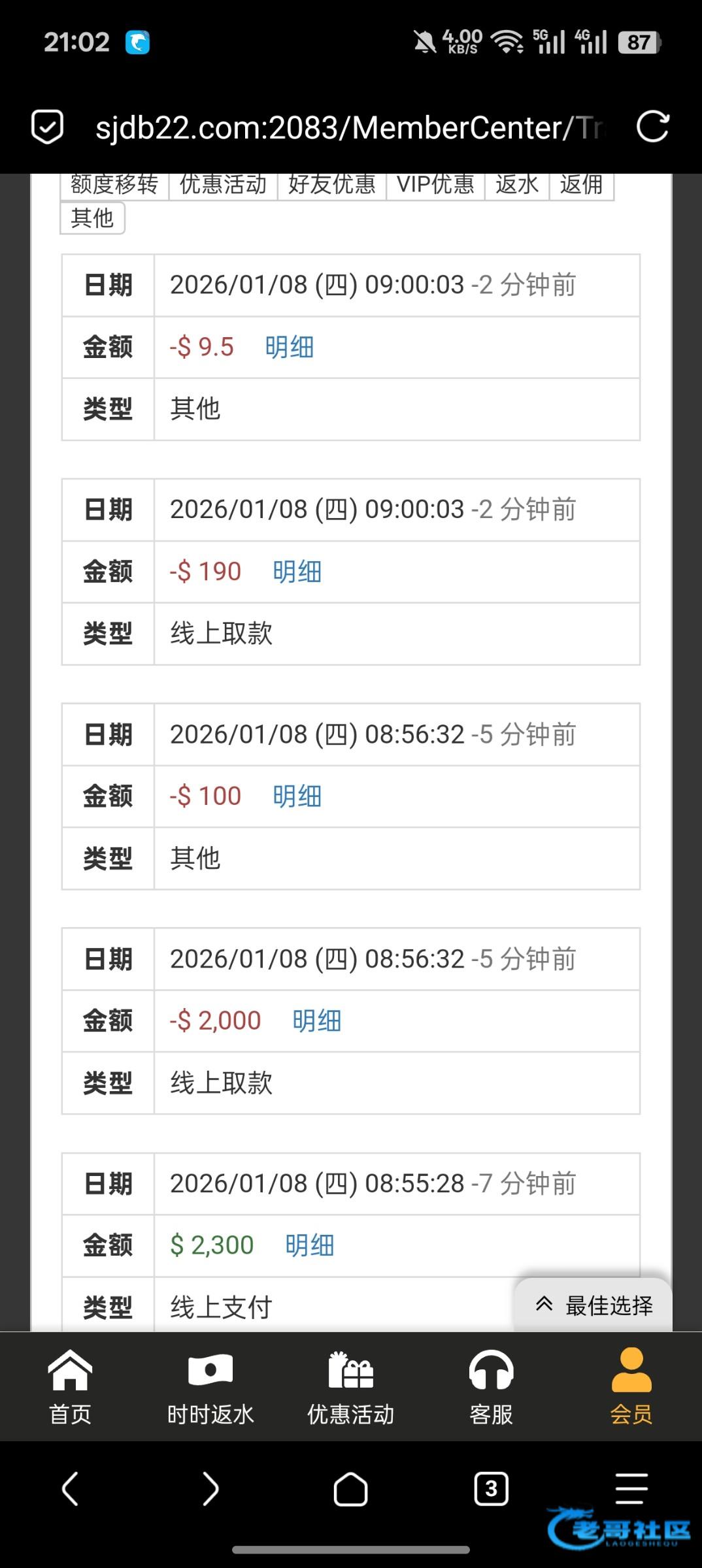
Task: Go to 首页 in bottom navigation
Action: [x=71, y=1386]
